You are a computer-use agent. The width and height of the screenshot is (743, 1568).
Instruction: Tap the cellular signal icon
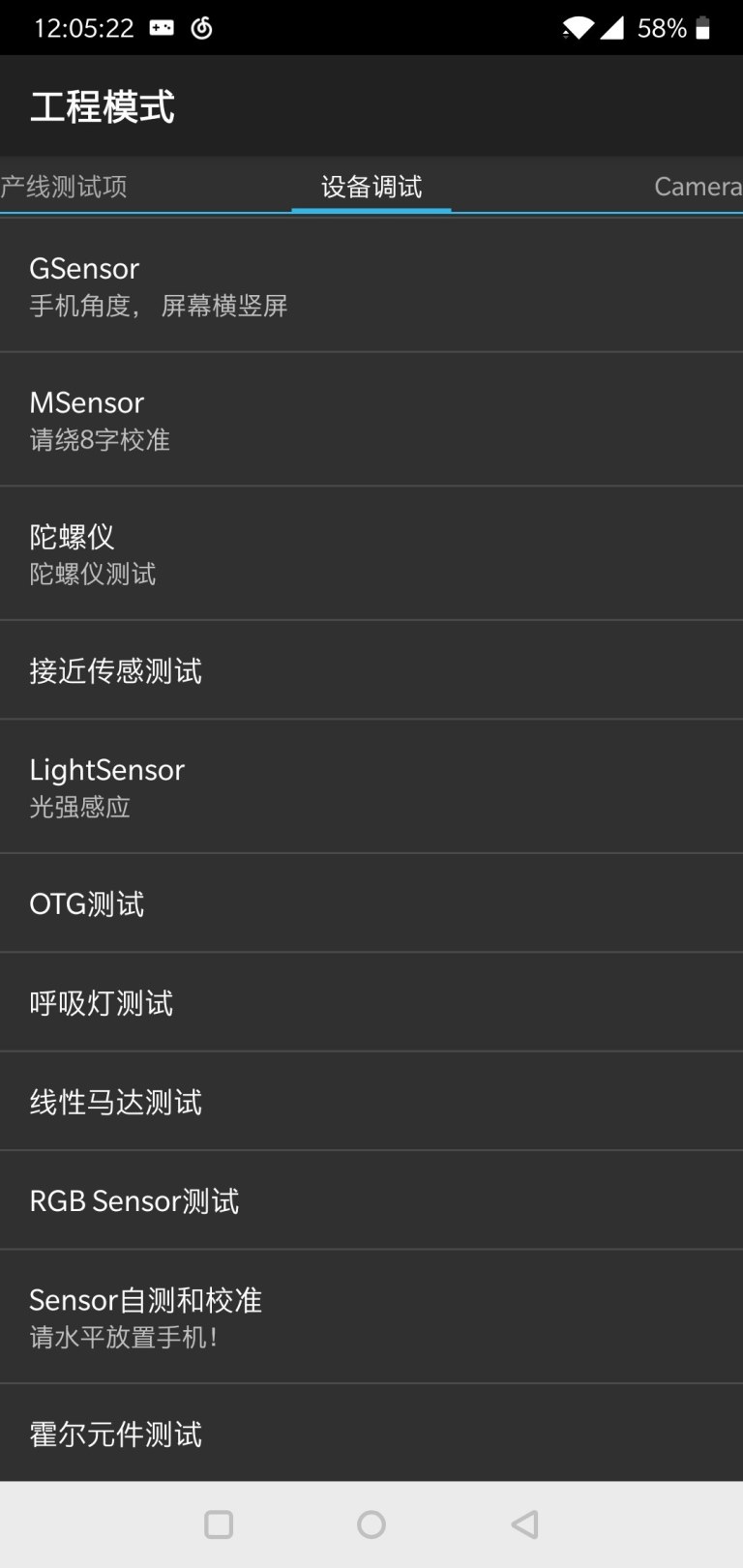coord(615,27)
